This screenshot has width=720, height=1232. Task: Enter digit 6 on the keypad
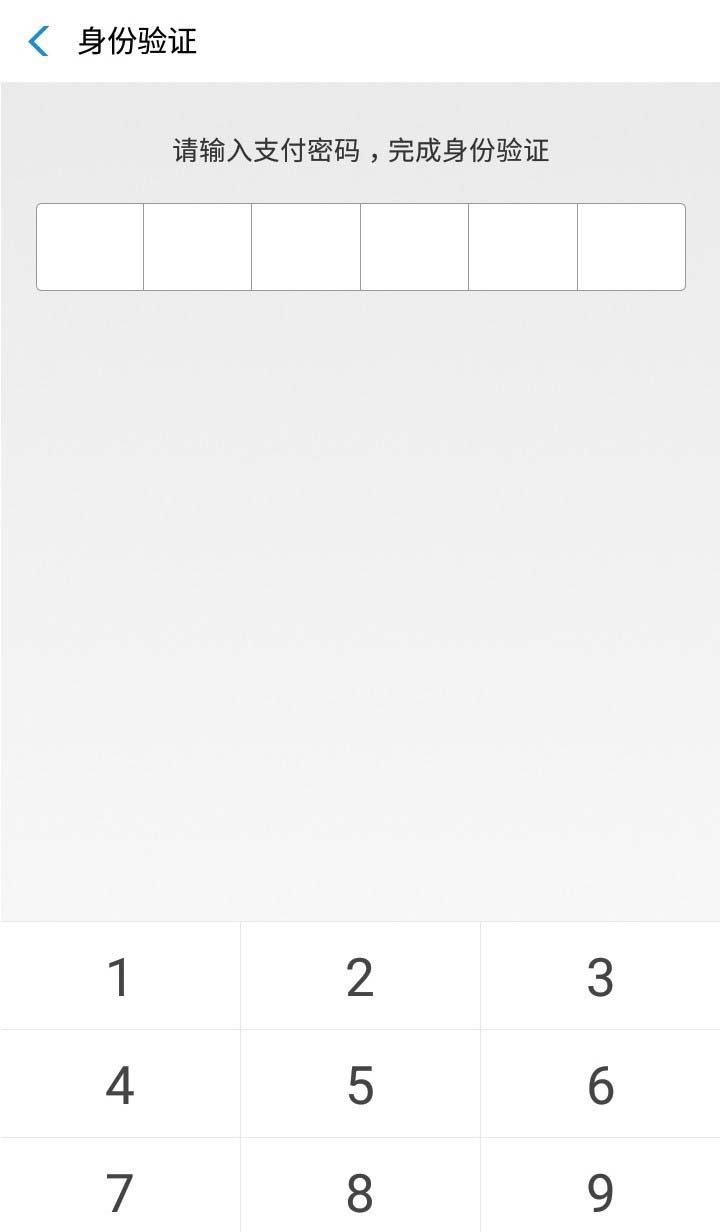(x=600, y=1084)
